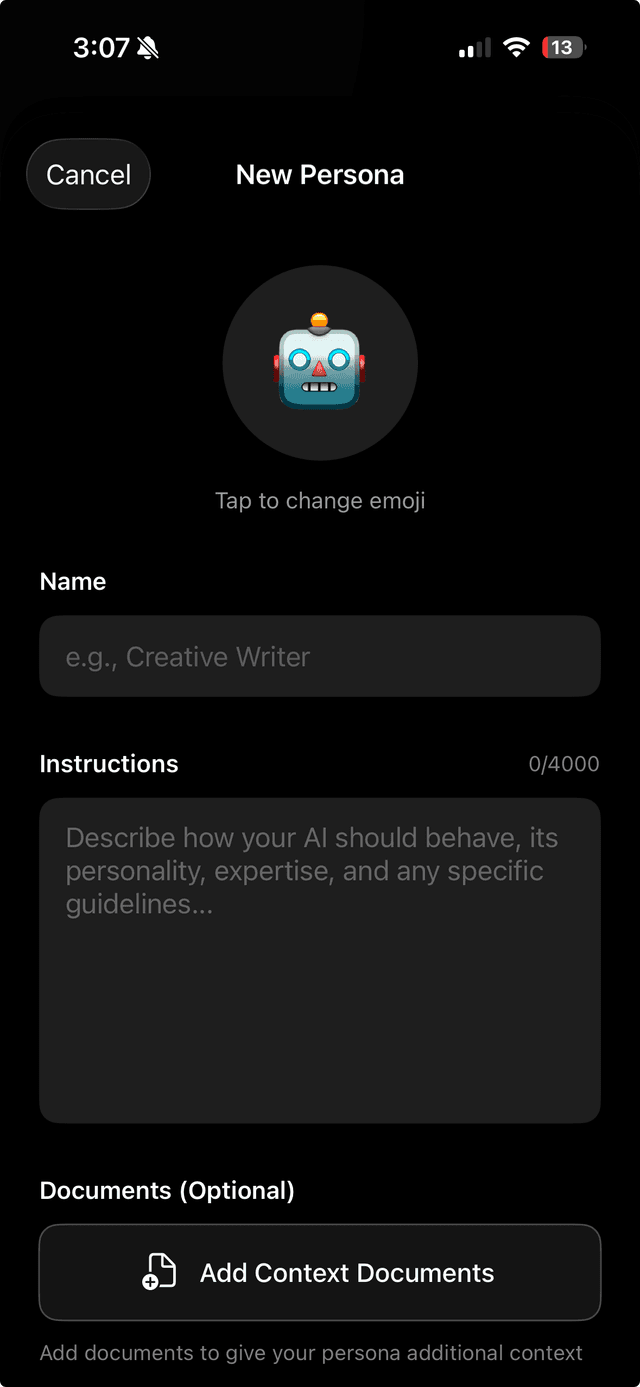Focus the Name text field
The height and width of the screenshot is (1387, 640).
(320, 657)
